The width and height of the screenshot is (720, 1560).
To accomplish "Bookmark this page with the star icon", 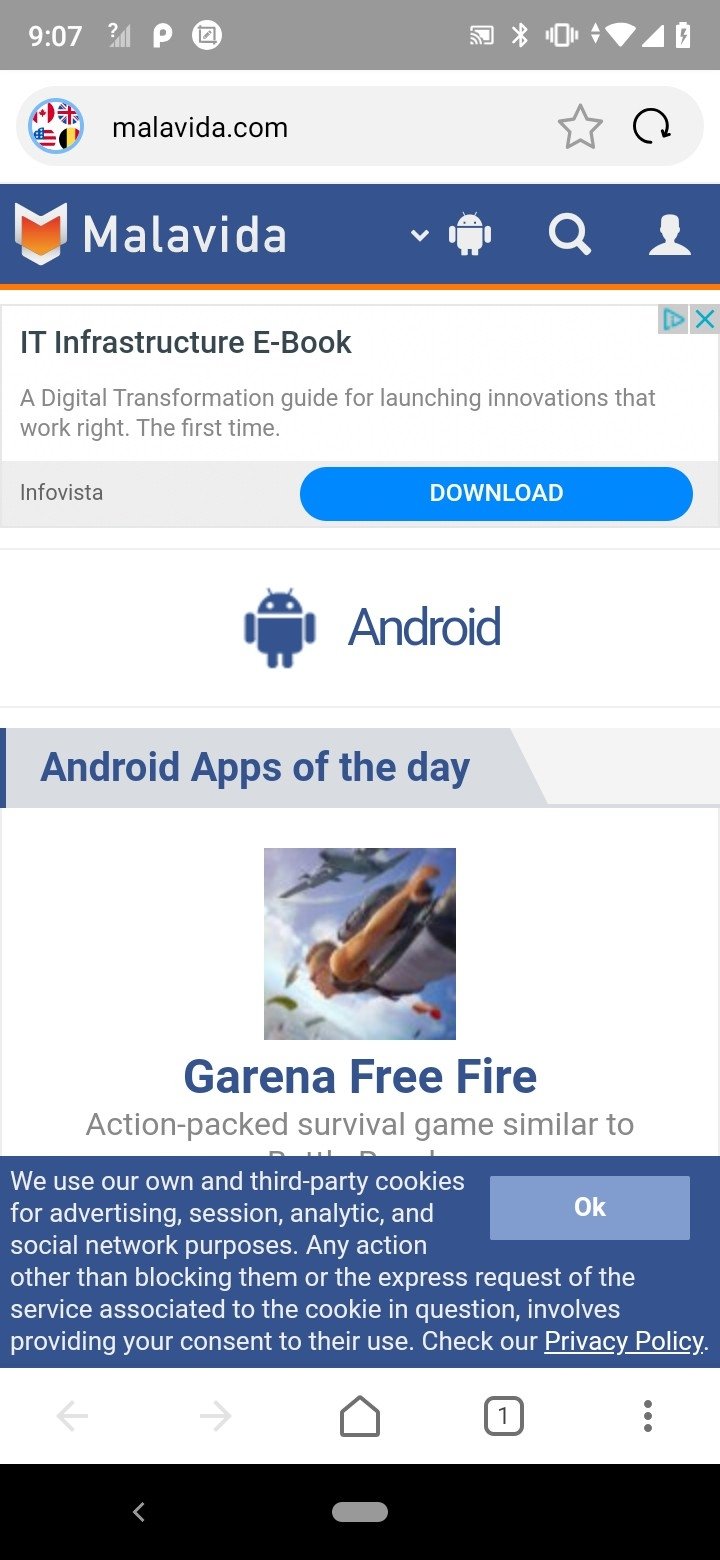I will point(580,127).
